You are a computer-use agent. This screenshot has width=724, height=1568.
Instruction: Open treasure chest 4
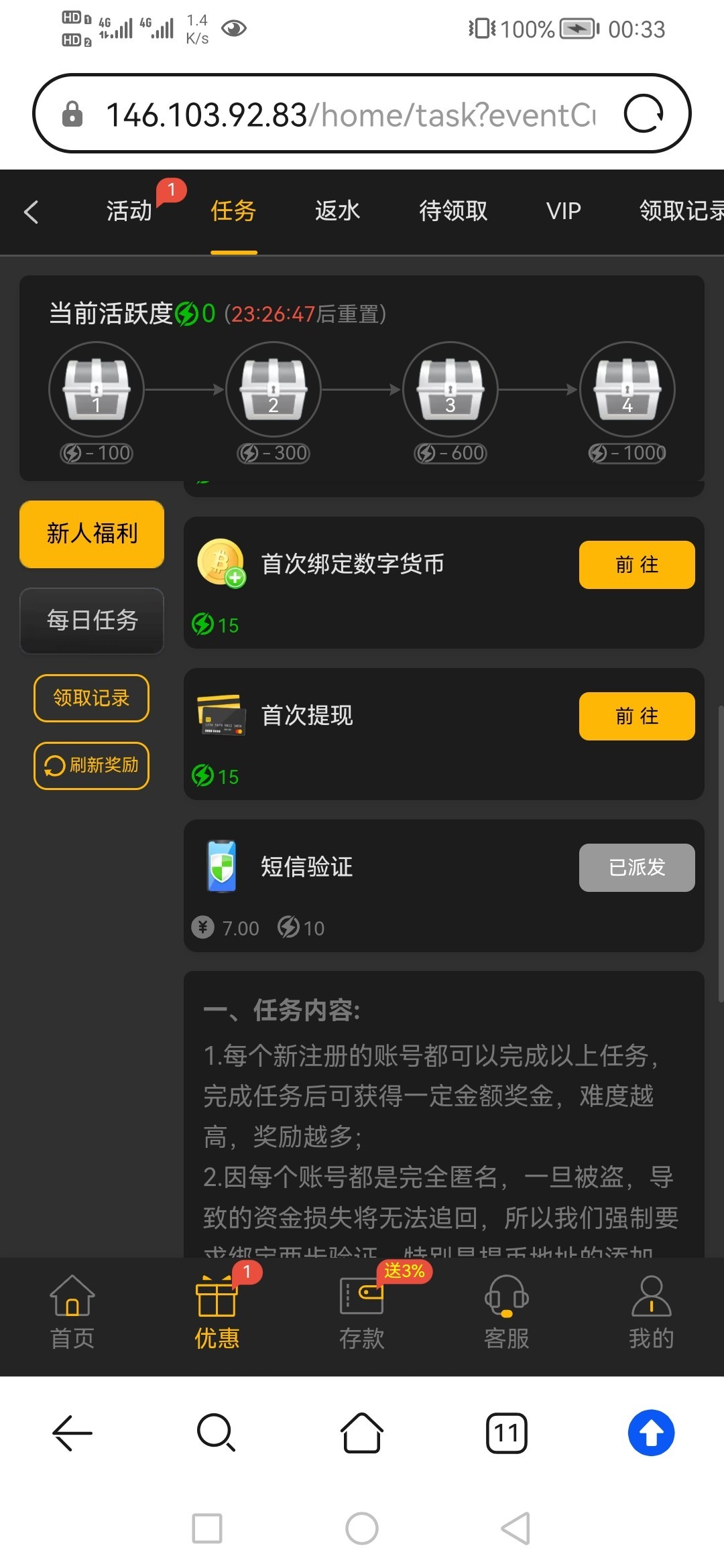tap(627, 389)
